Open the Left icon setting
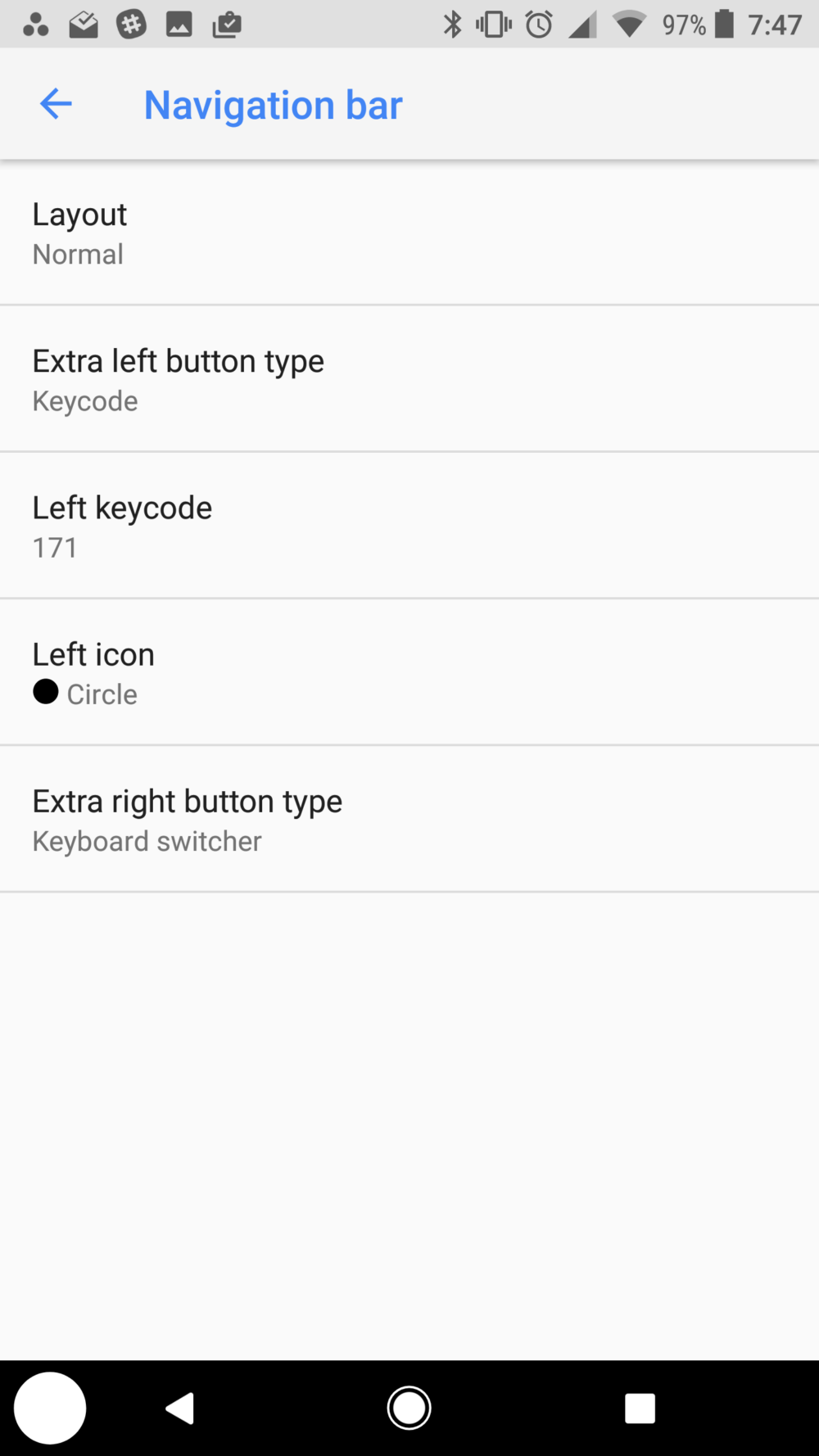The height and width of the screenshot is (1456, 819). click(x=409, y=671)
